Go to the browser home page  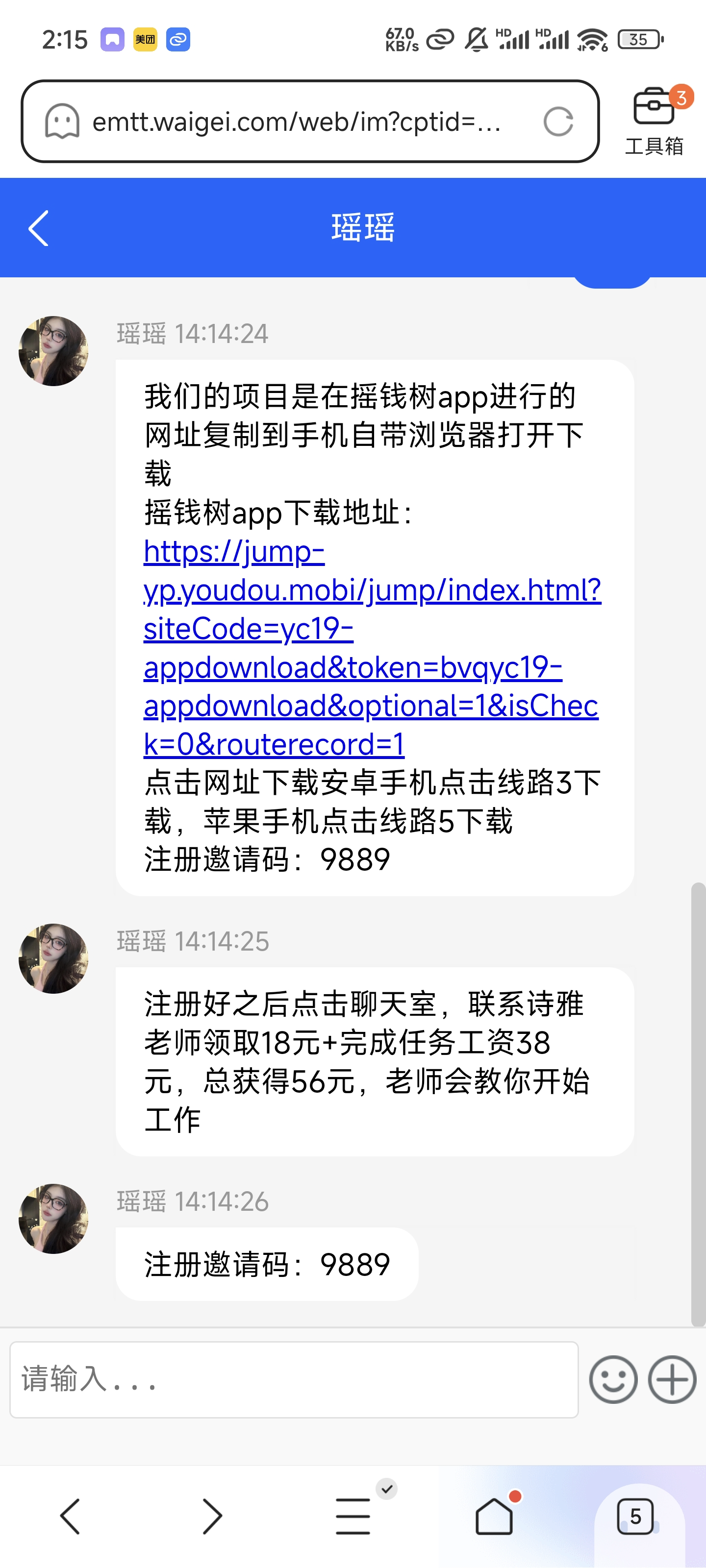point(494,1516)
